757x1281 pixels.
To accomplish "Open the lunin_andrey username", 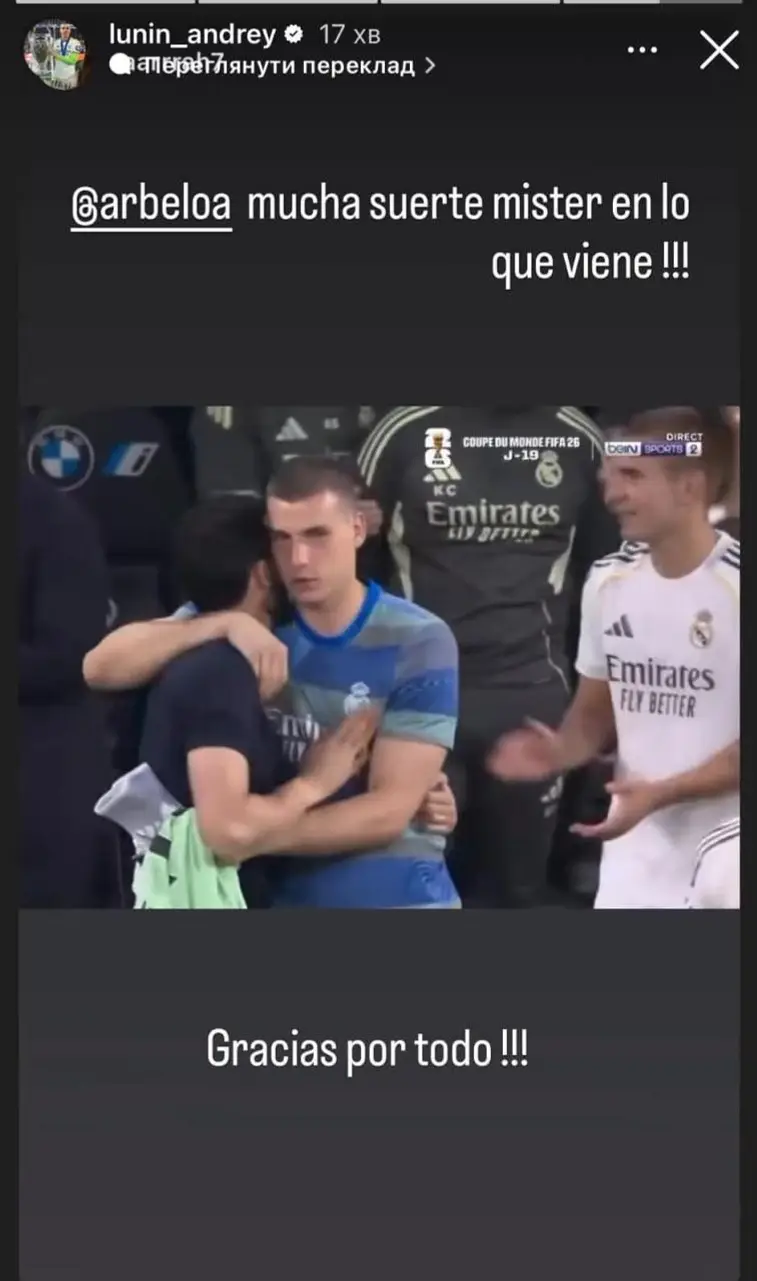I will click(x=191, y=34).
